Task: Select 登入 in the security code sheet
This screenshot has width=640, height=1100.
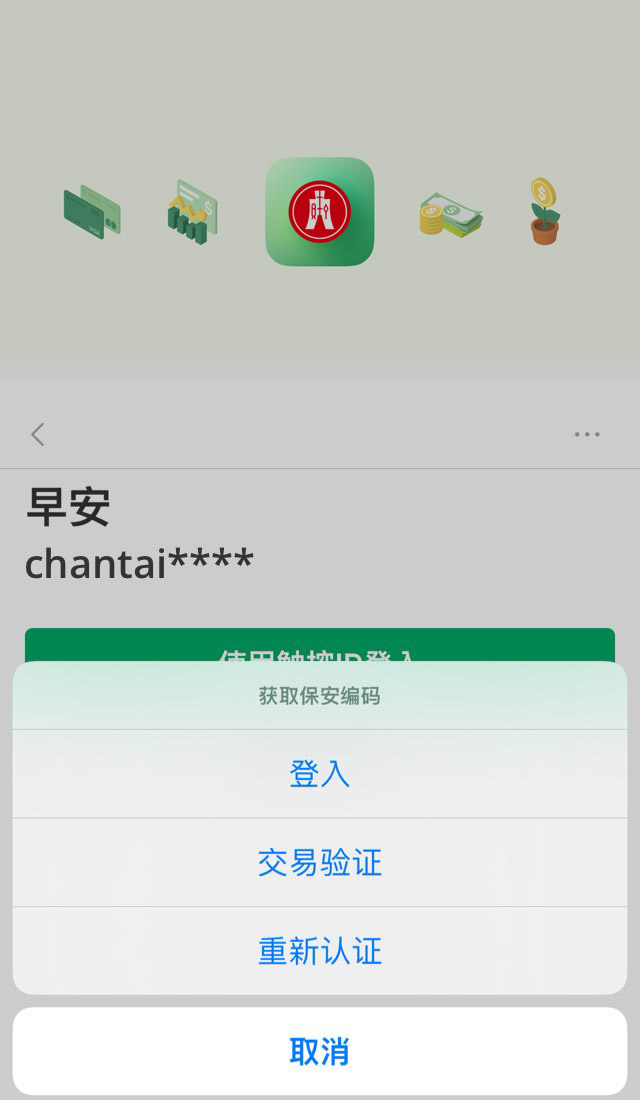Action: coord(320,774)
